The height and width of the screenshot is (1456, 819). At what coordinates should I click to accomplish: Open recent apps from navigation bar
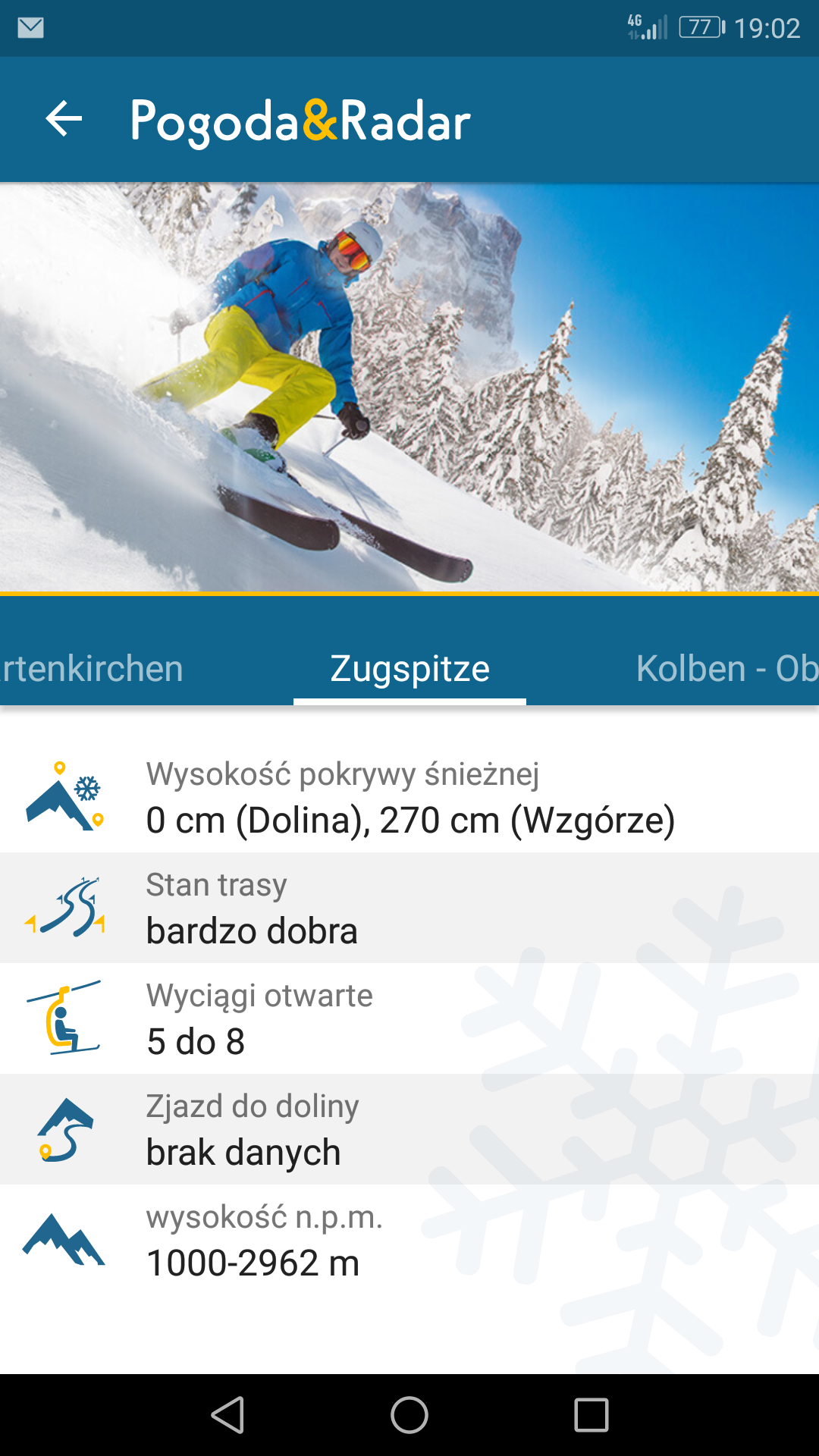[591, 1415]
